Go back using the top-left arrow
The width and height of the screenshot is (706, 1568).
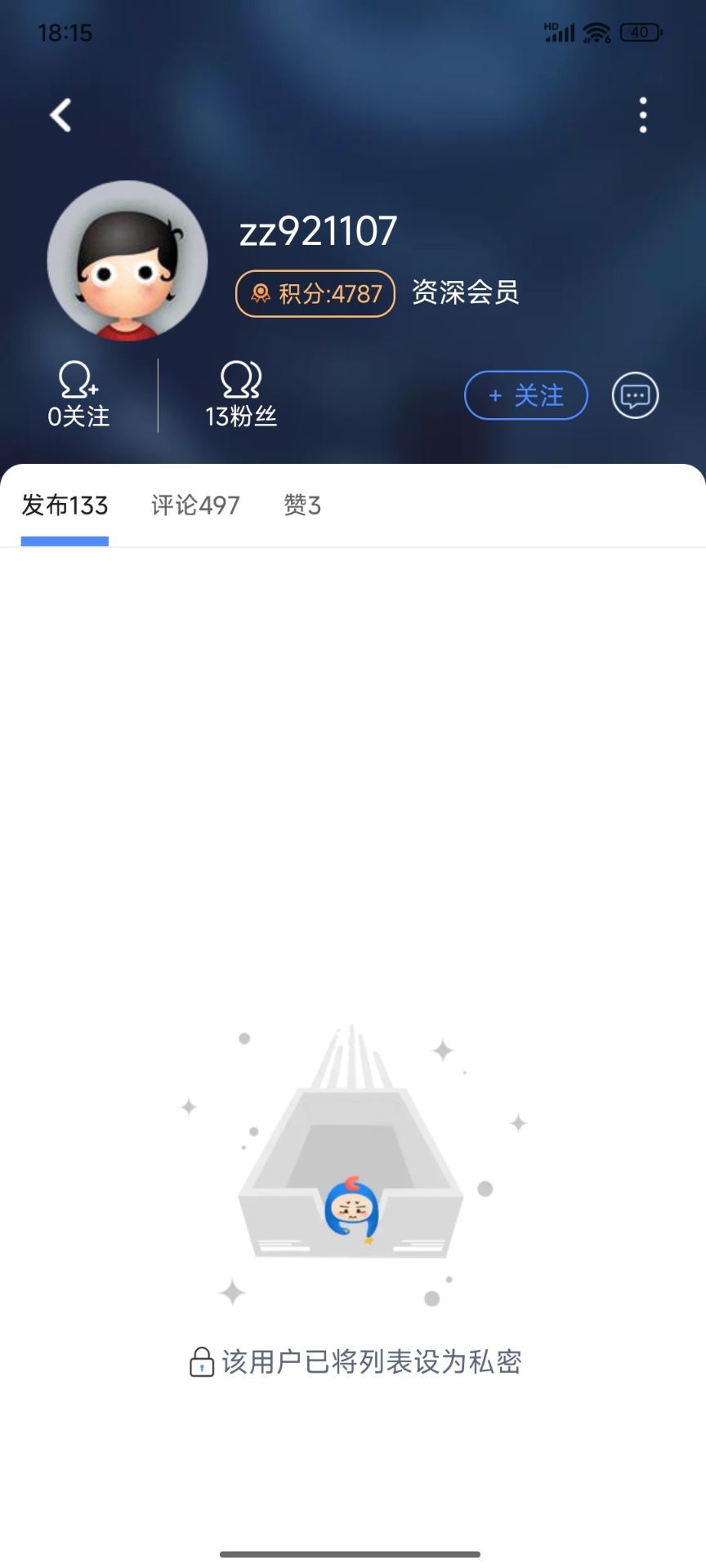pos(60,115)
